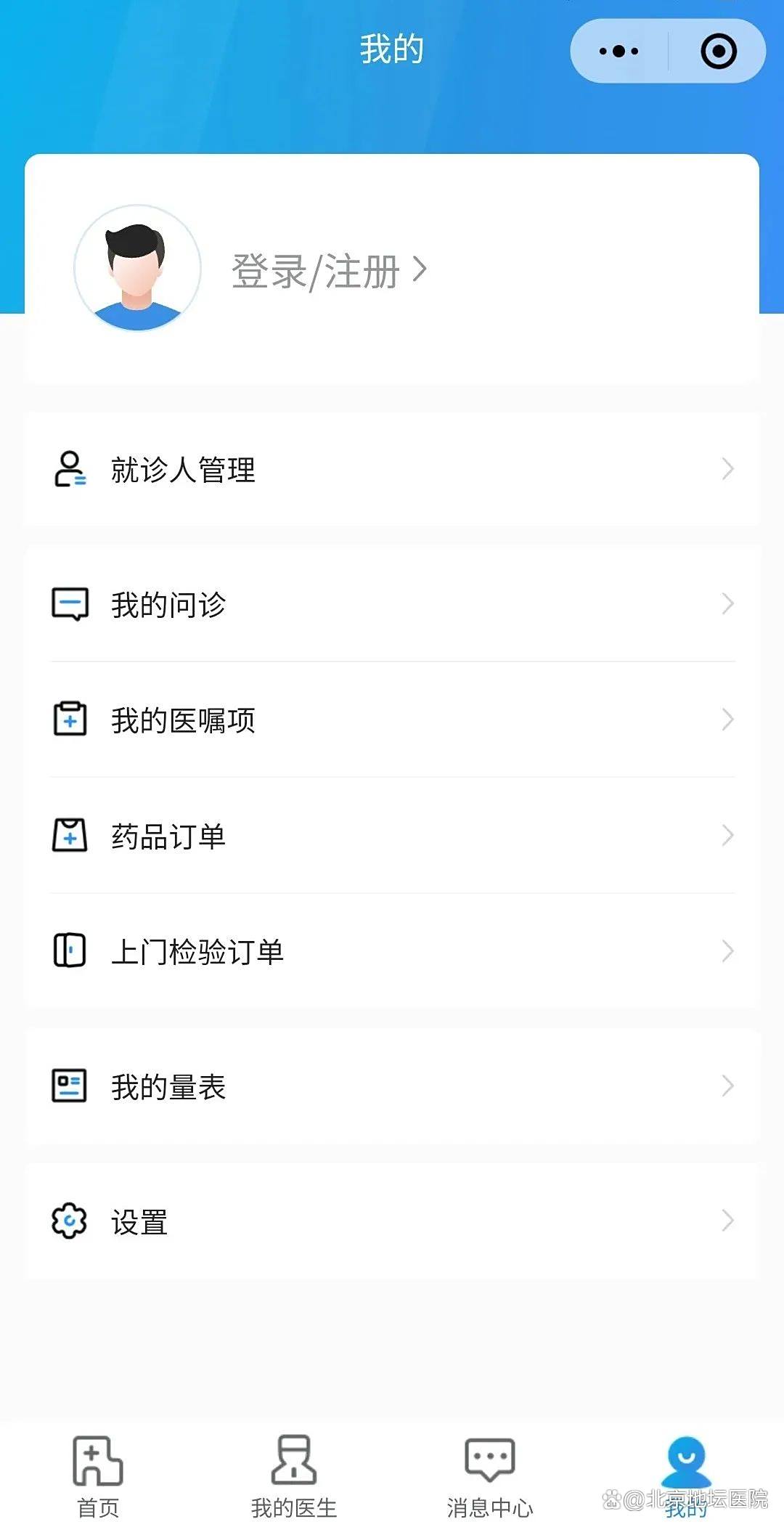Screen dimensions: 784x1527
Task: Open 药品订单
Action: [392, 836]
